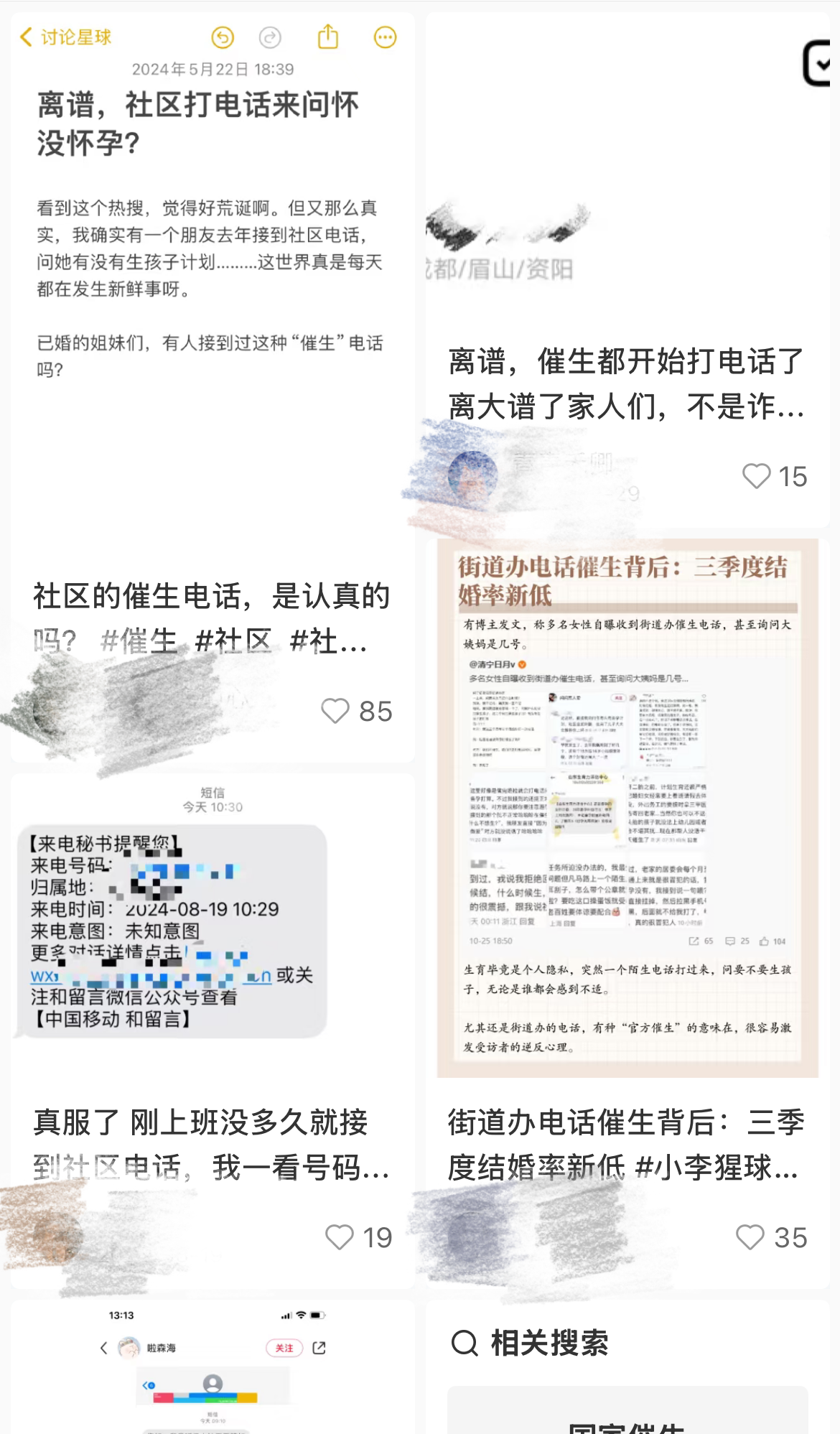Image resolution: width=840 pixels, height=1434 pixels.
Task: Like the post with 19 likes
Action: [340, 1237]
